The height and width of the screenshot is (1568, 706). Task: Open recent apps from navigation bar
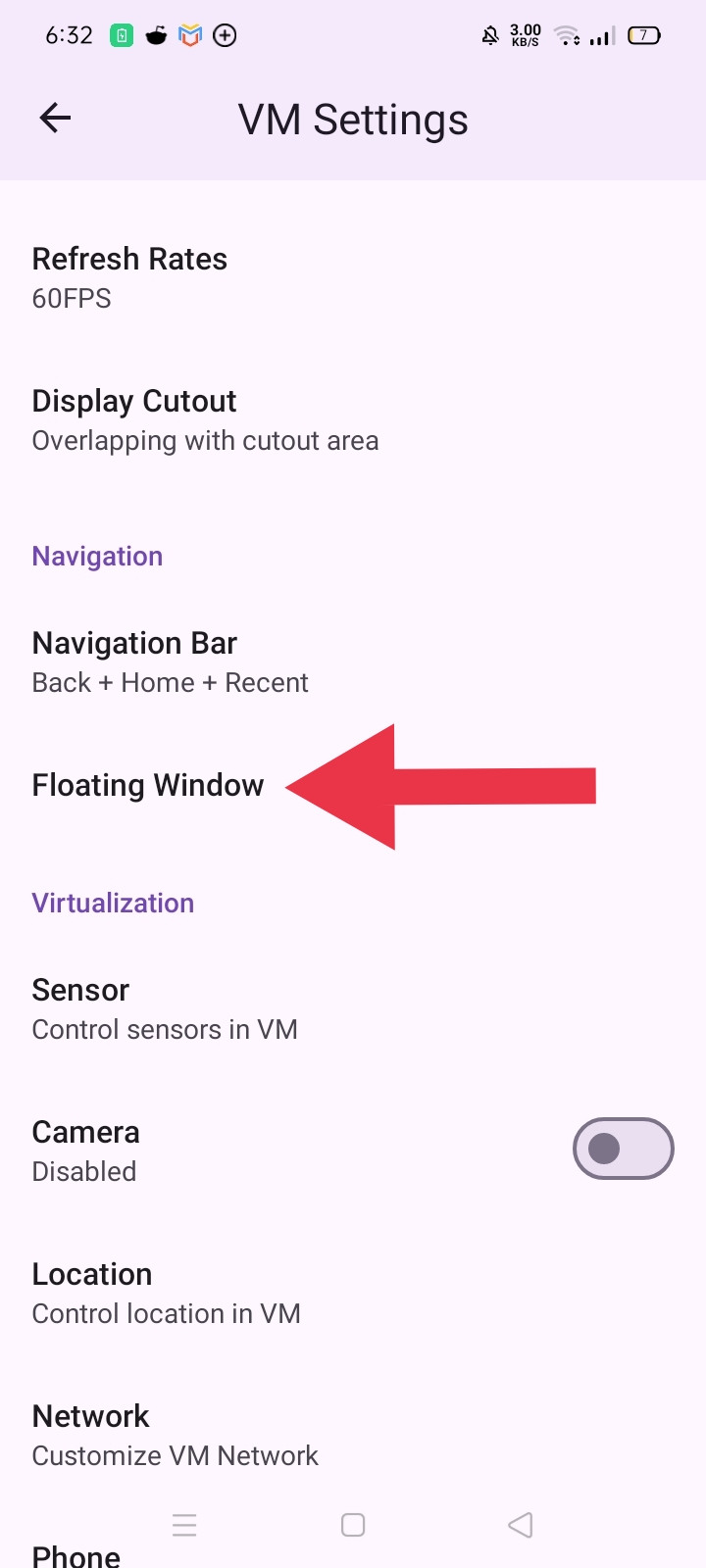(184, 1525)
